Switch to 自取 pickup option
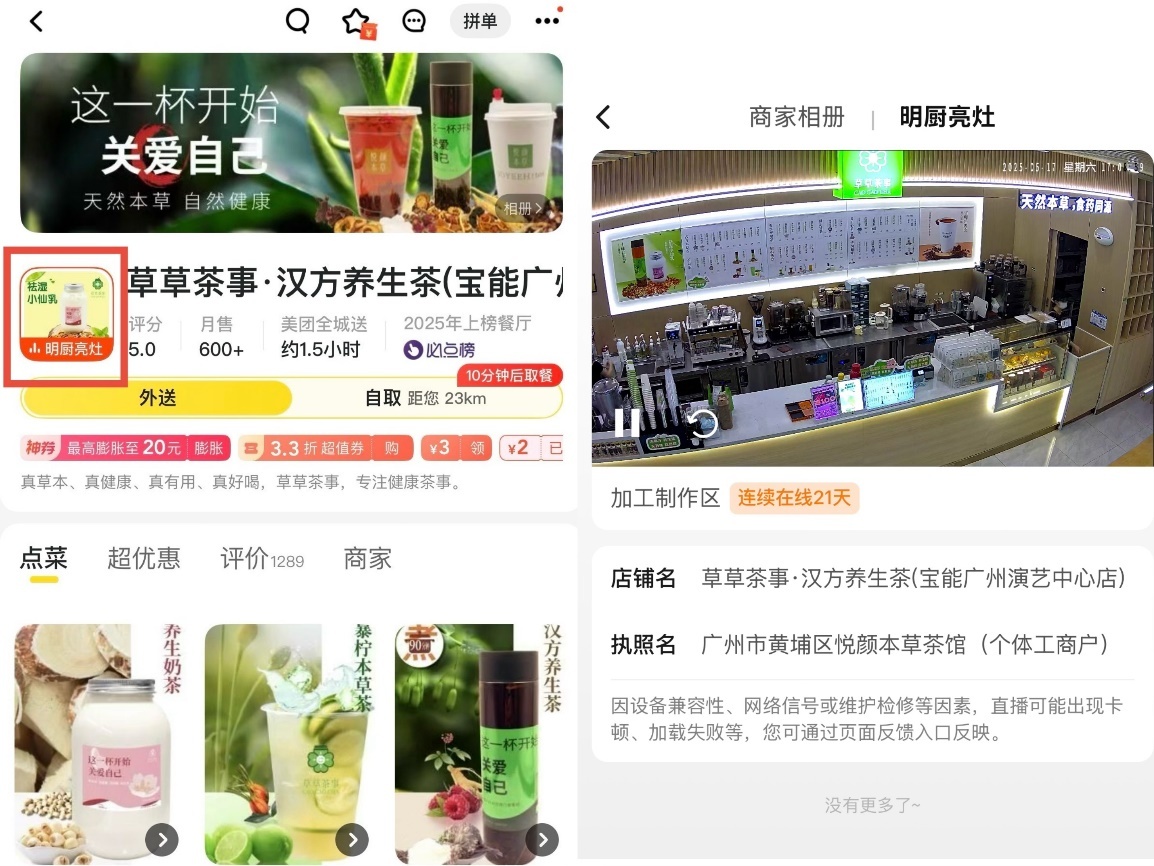 (425, 399)
